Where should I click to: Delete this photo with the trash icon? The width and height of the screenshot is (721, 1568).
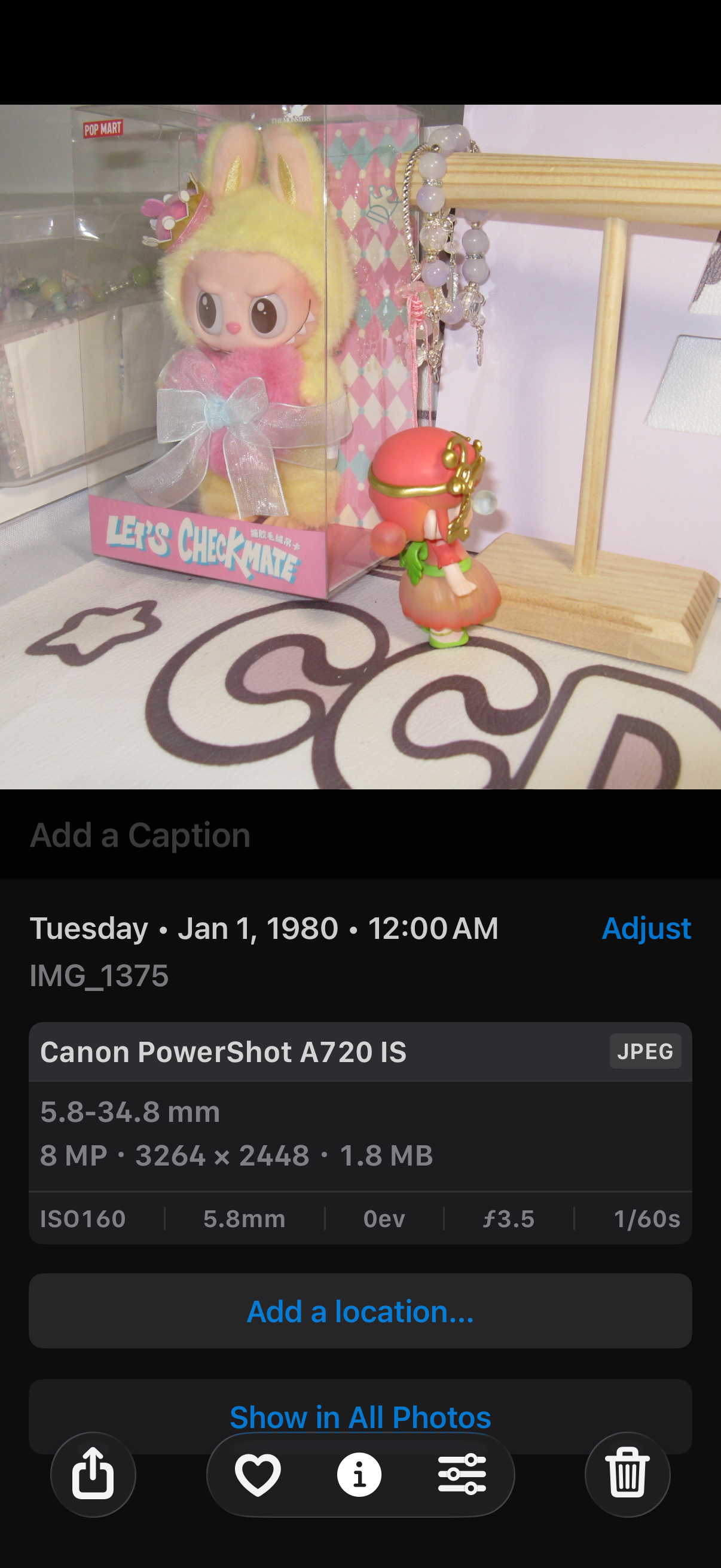point(627,1474)
